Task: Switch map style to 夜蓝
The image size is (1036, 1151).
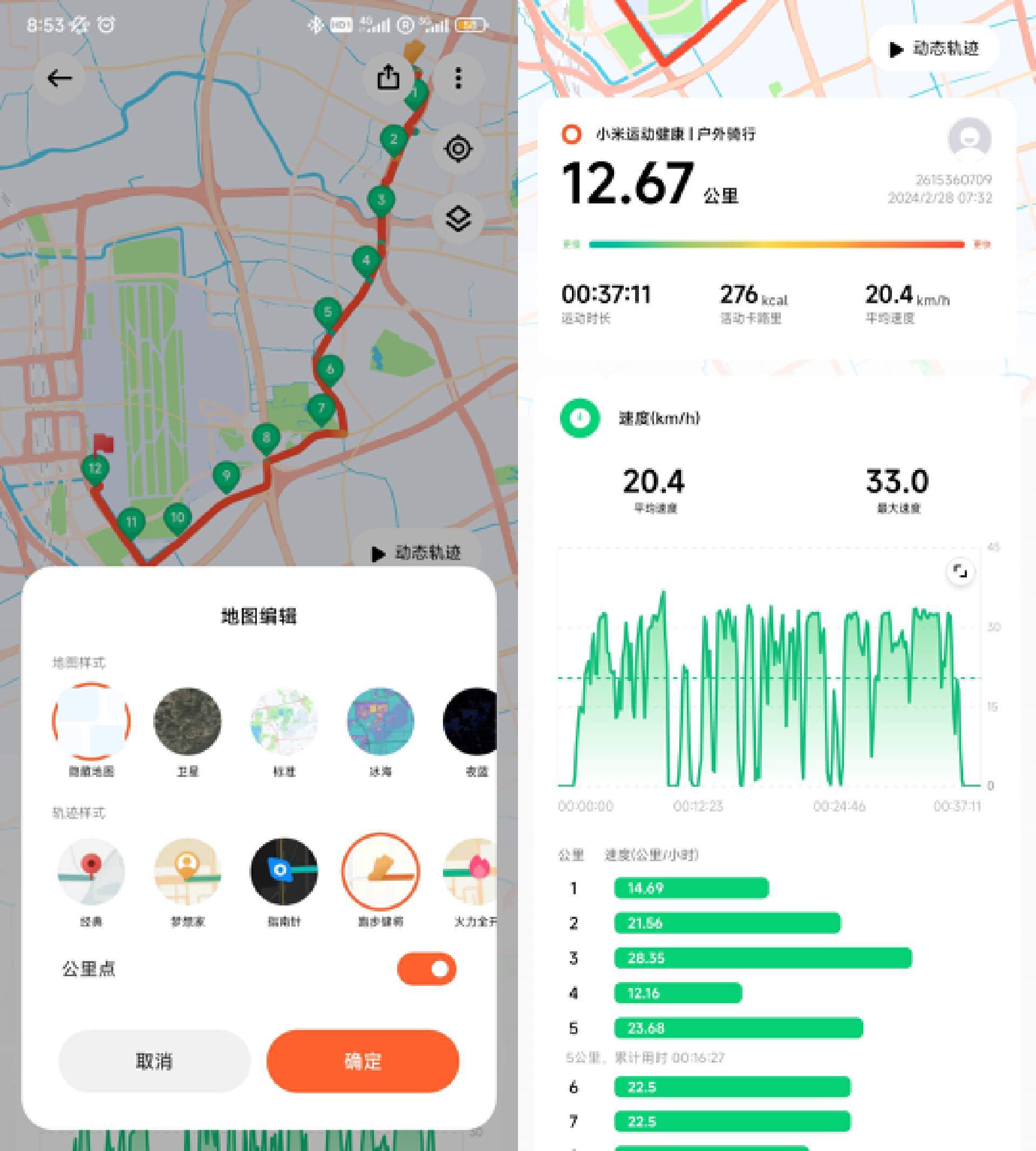Action: [471, 721]
